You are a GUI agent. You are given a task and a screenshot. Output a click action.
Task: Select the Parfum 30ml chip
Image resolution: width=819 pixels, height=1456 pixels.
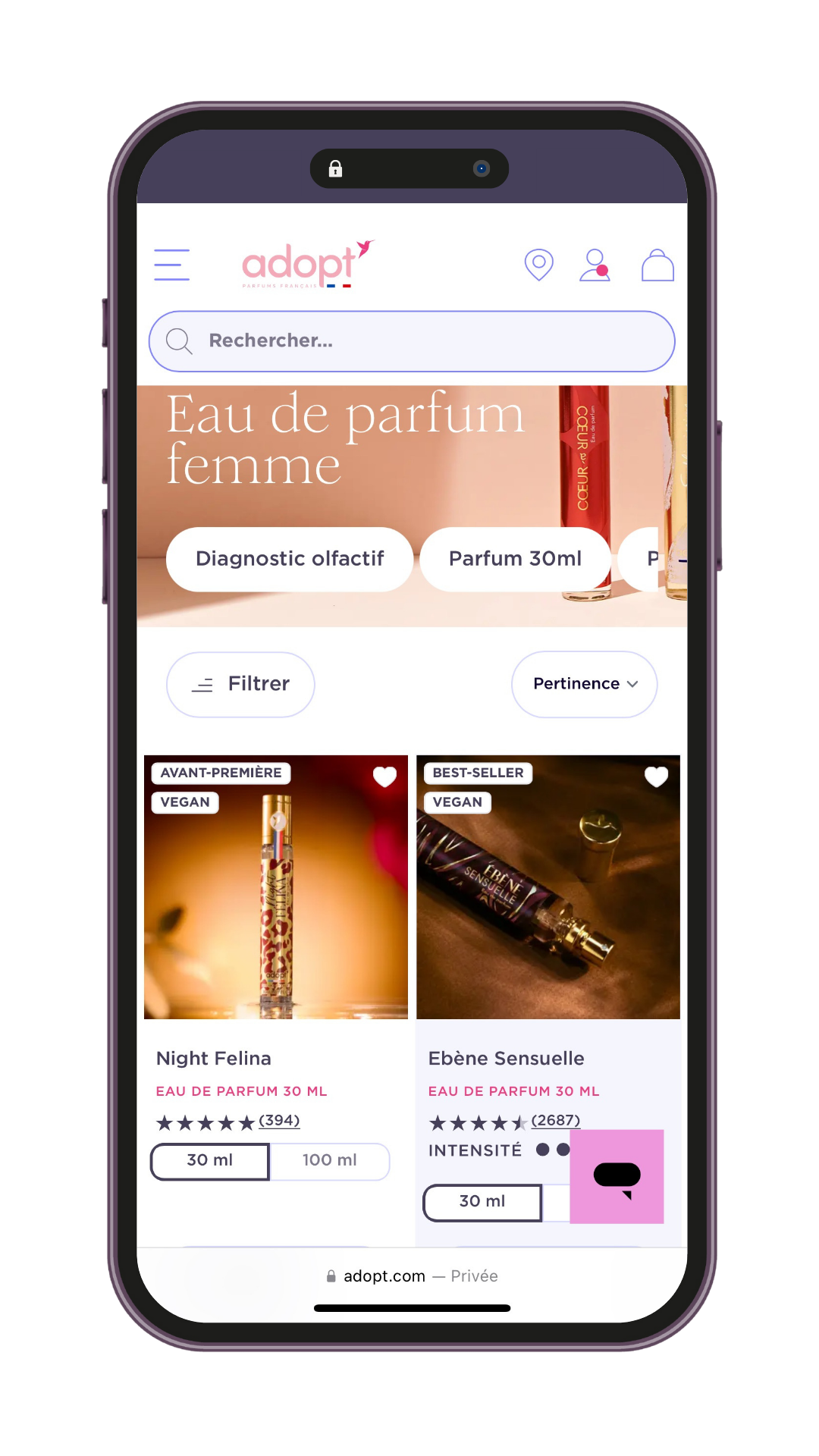point(515,559)
